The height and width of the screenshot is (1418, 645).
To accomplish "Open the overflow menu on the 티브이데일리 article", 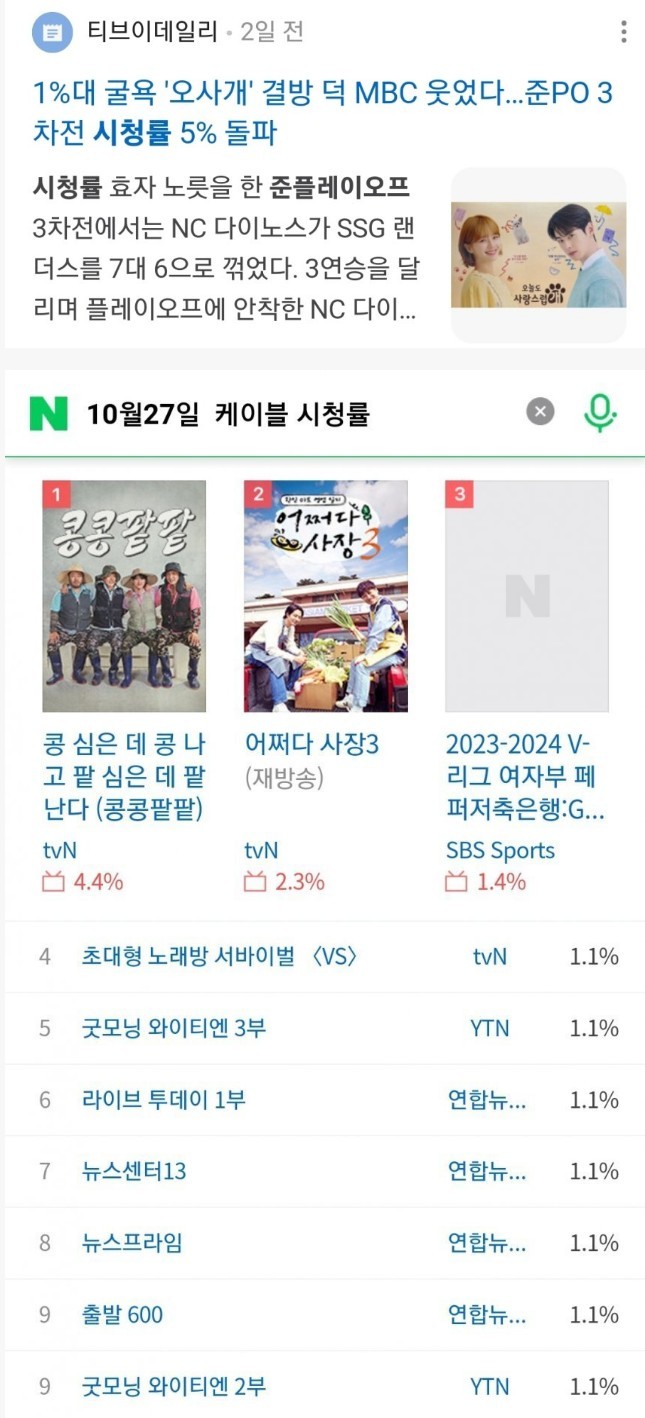I will click(623, 32).
